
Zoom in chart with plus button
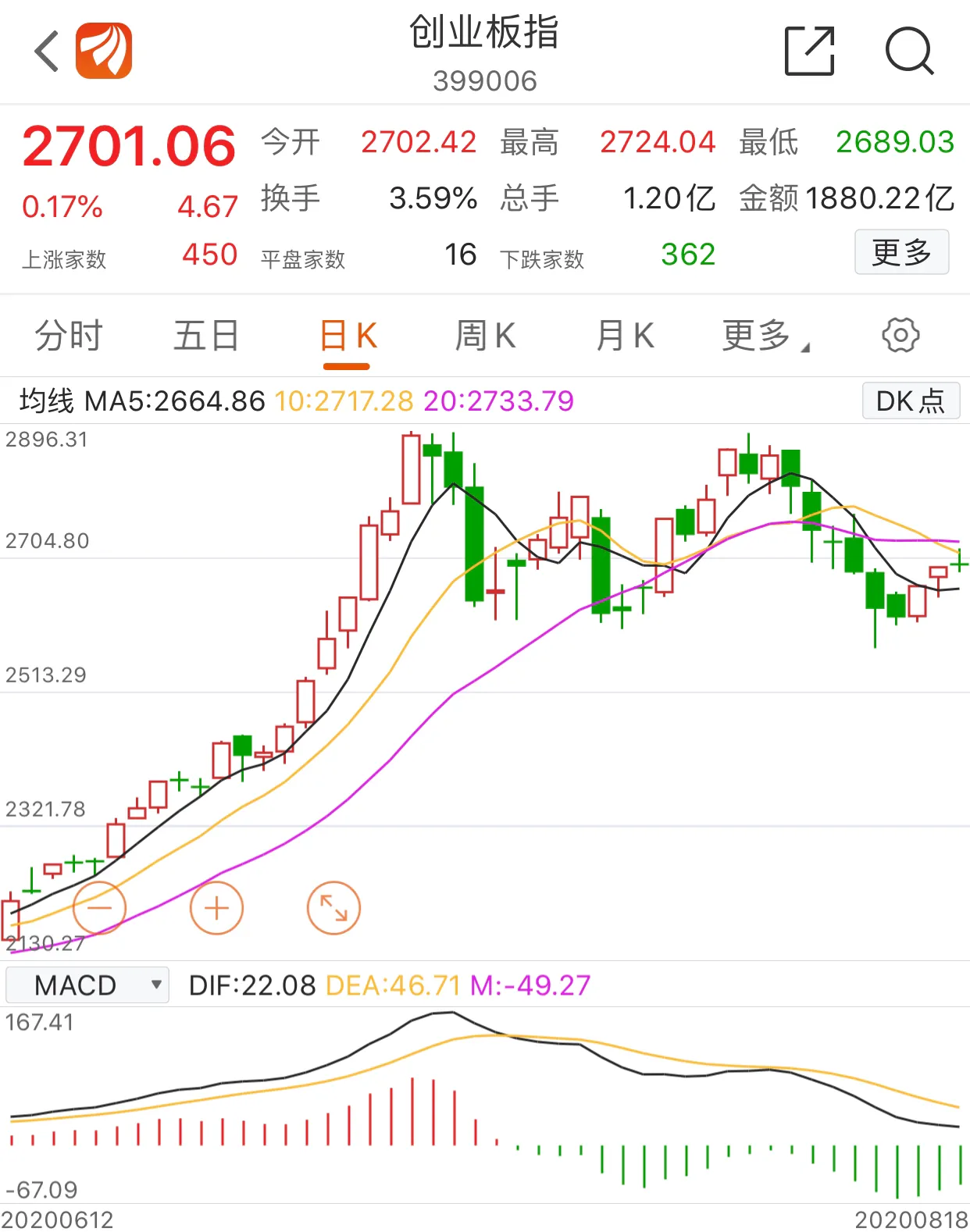pos(216,908)
